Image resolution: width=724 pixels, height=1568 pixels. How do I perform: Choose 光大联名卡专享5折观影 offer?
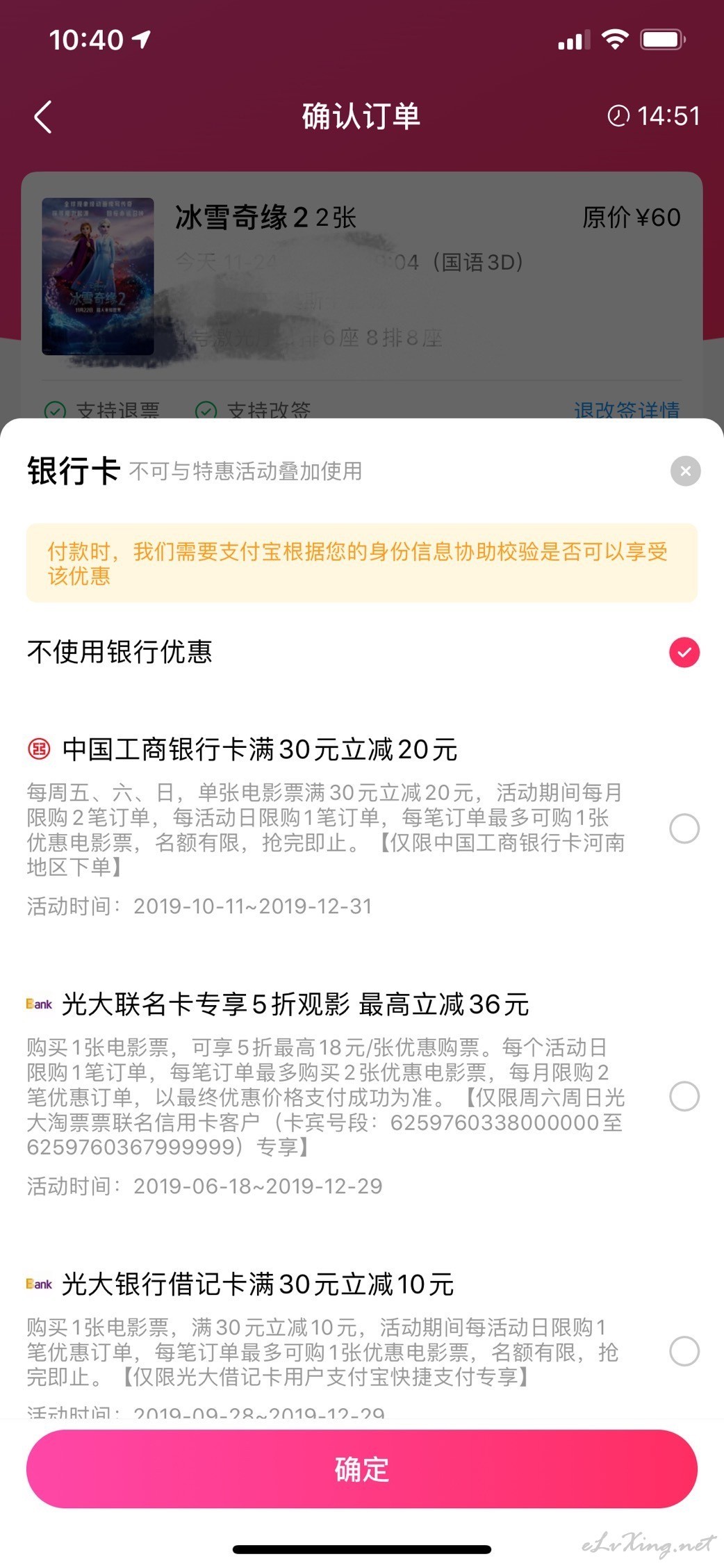point(684,1096)
